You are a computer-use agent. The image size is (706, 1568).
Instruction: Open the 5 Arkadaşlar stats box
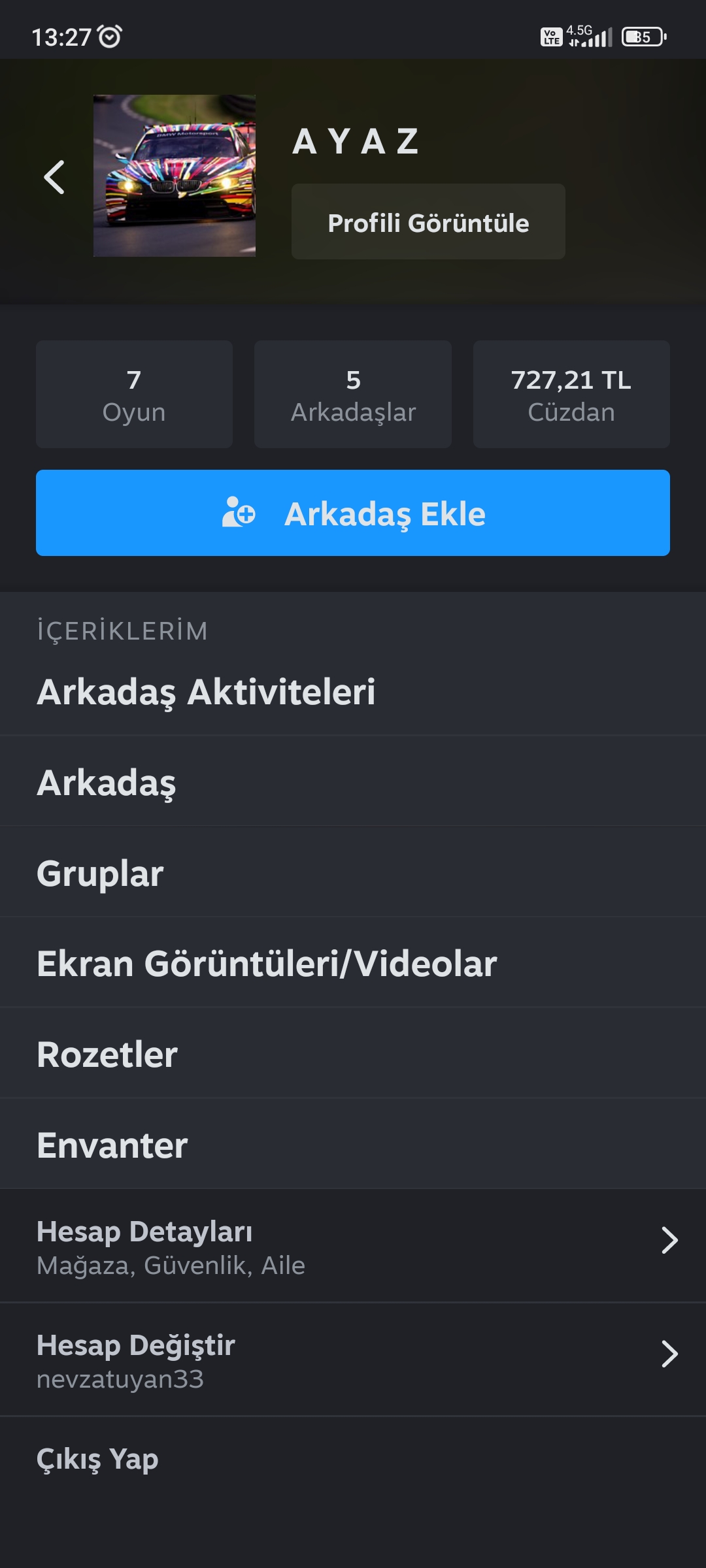pos(352,394)
